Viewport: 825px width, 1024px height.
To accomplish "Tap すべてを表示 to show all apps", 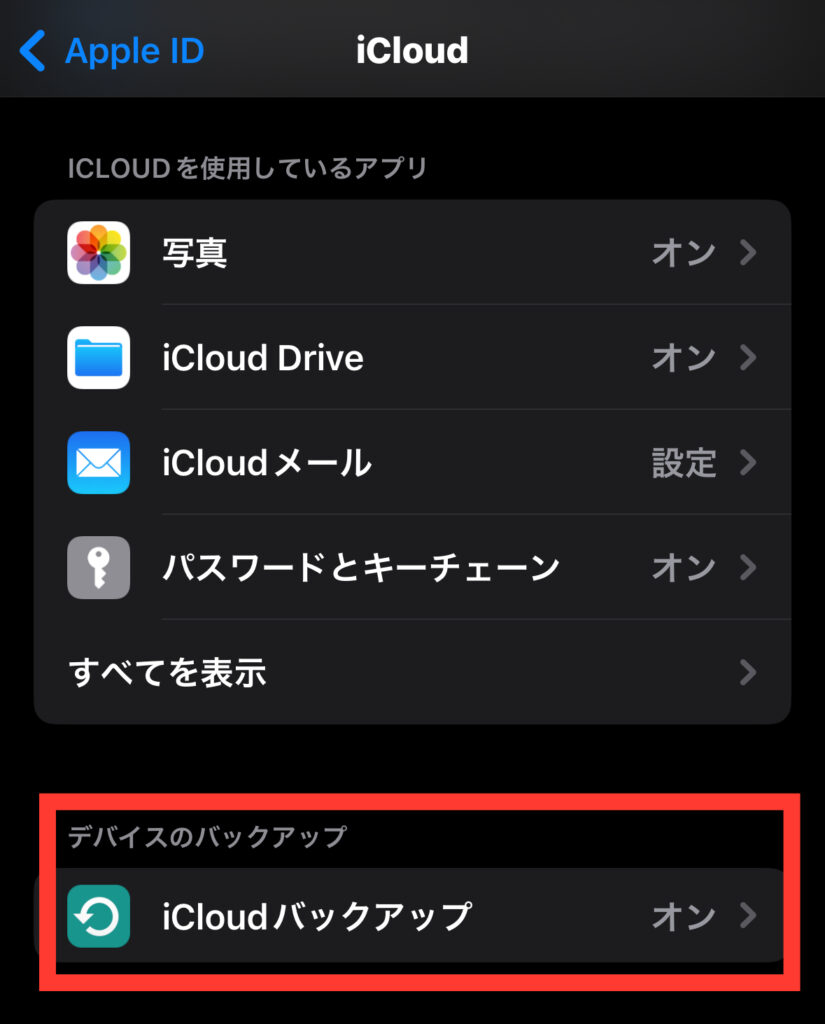I will click(412, 672).
